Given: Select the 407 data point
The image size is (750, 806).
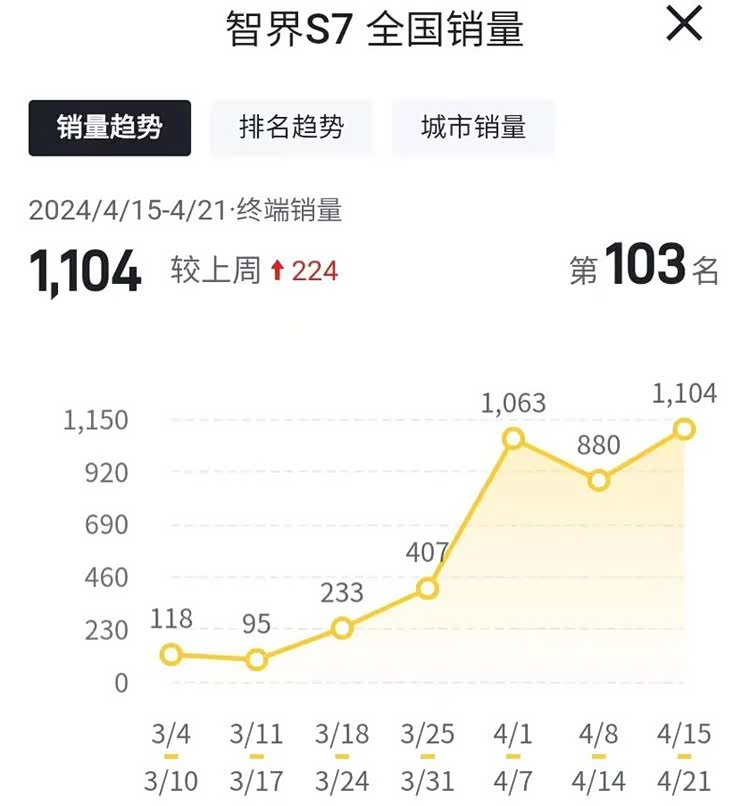Looking at the screenshot, I should tap(429, 589).
